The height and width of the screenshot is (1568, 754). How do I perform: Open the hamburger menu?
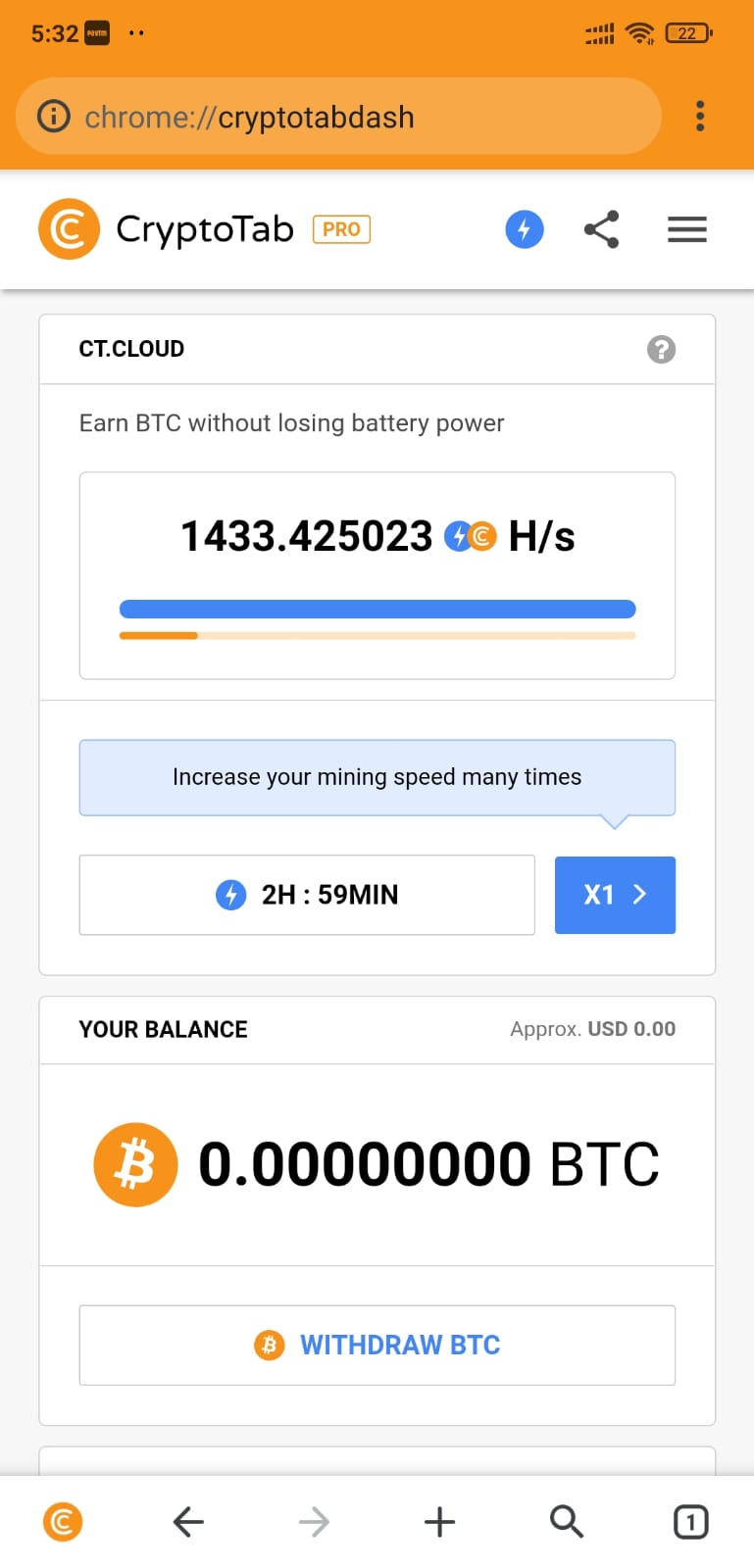687,230
